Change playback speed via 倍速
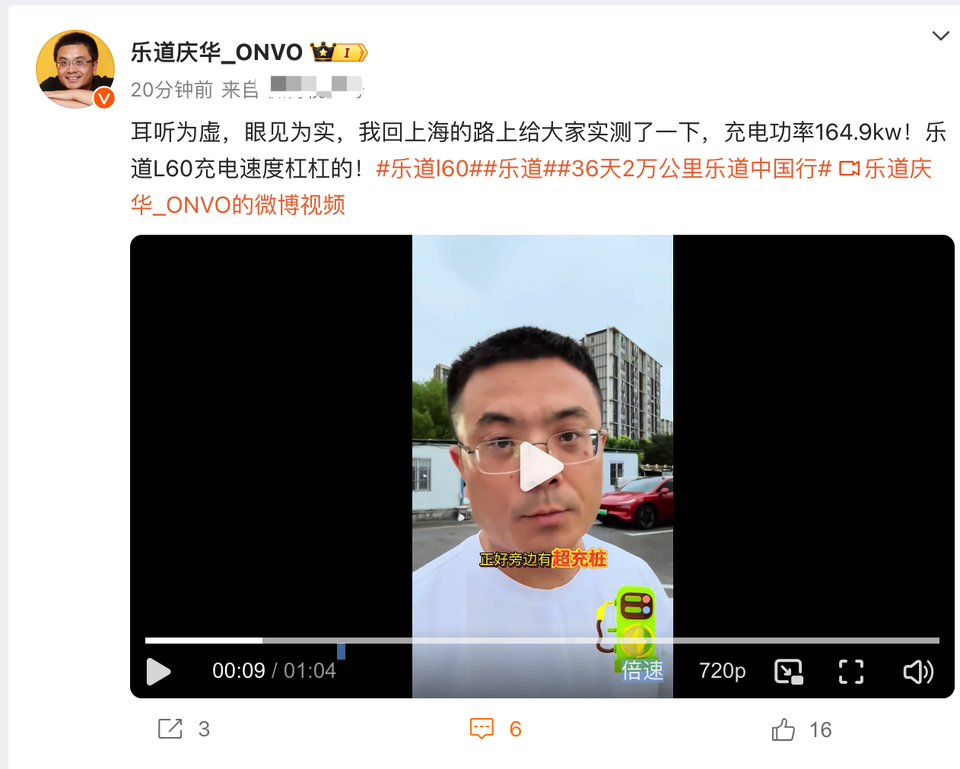The width and height of the screenshot is (960, 769). 642,671
